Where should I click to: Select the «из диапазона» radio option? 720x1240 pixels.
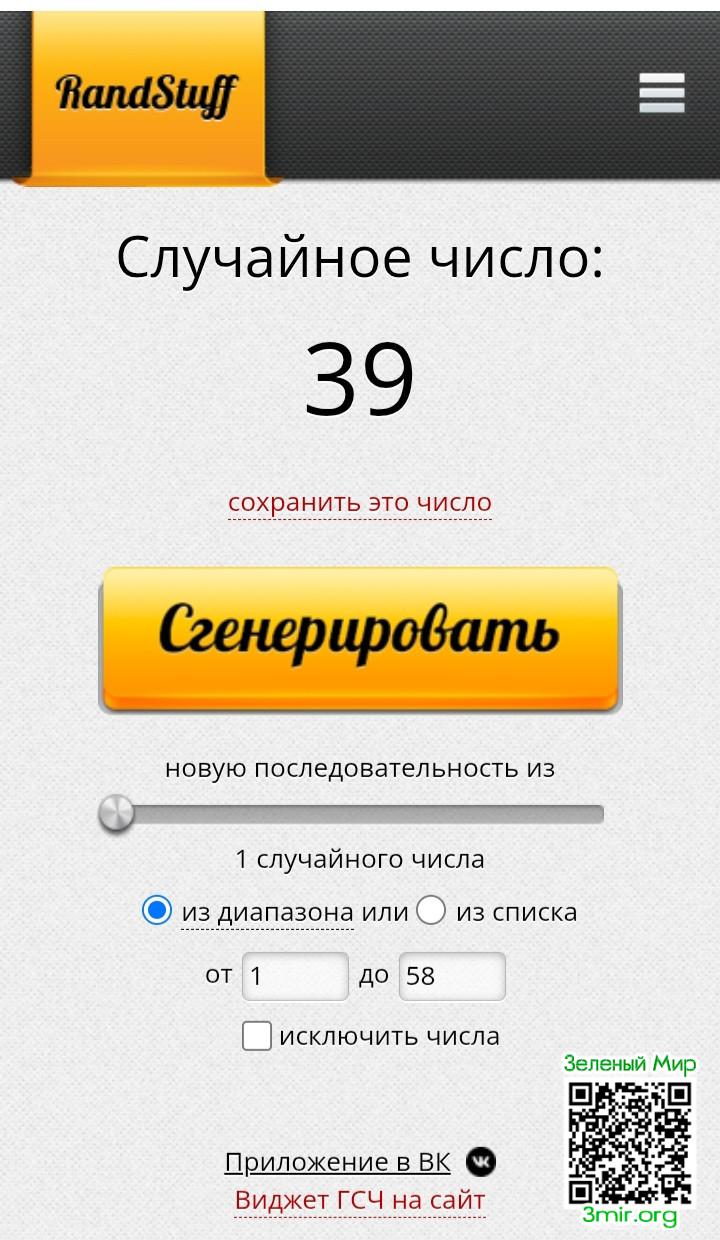pos(157,911)
